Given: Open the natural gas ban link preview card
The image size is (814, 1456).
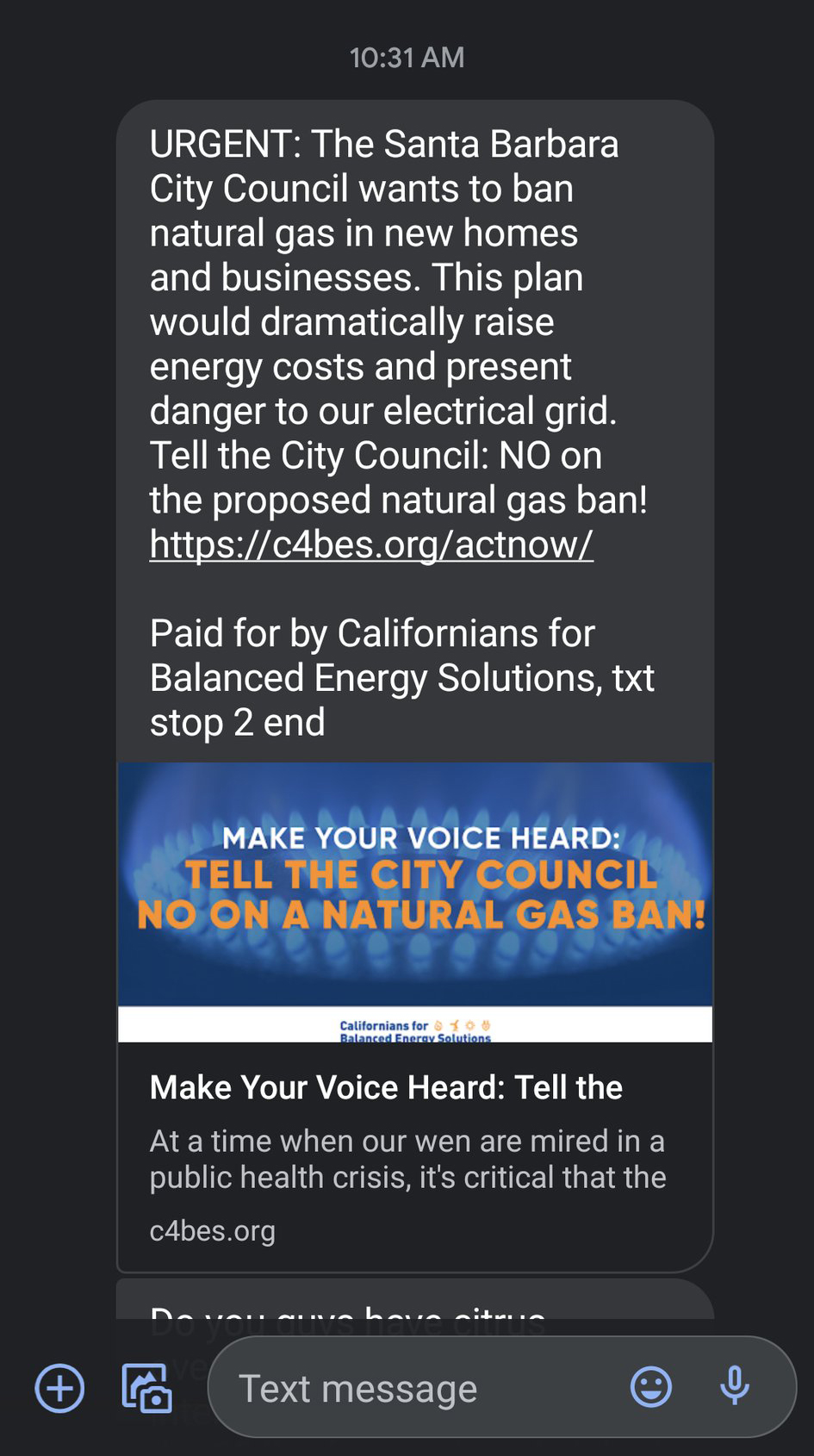Looking at the screenshot, I should 414,1017.
